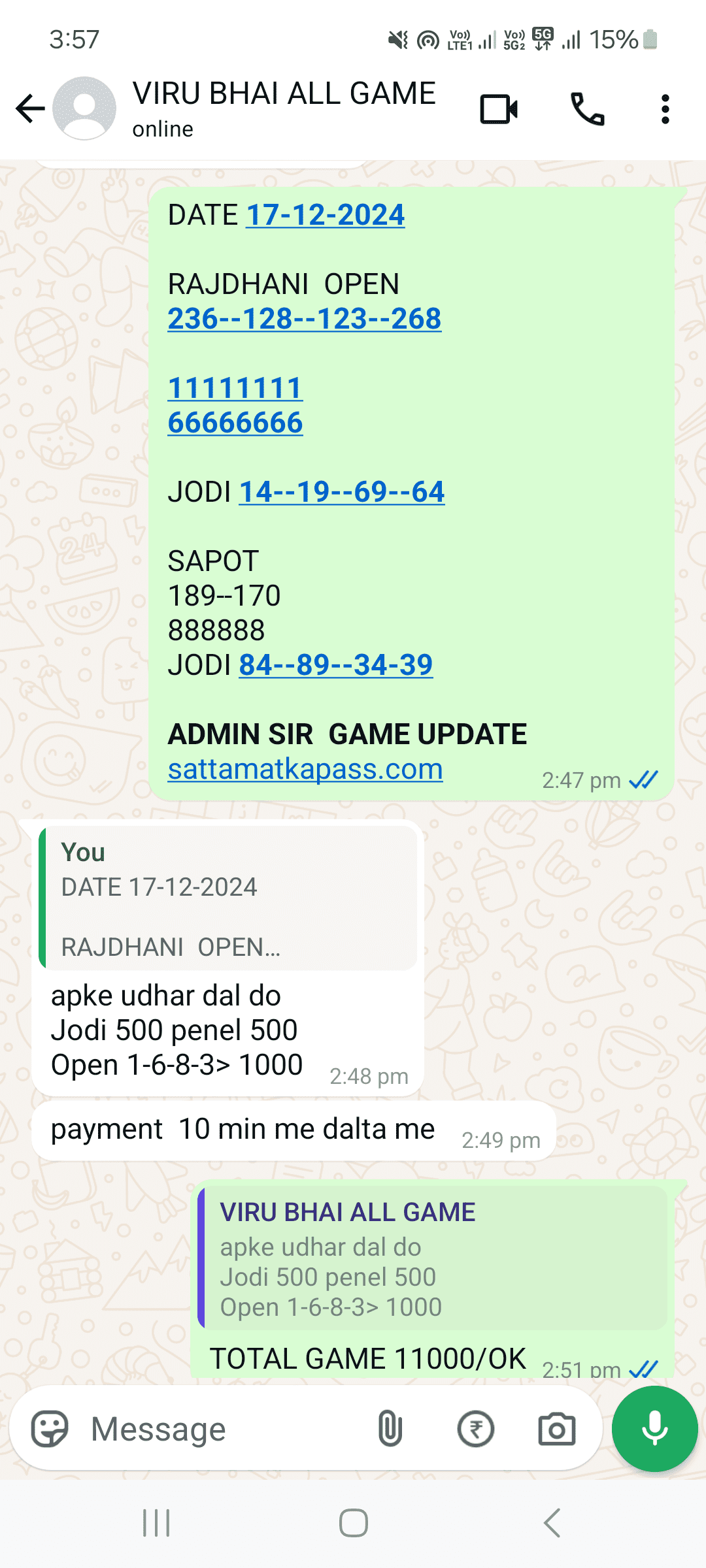Open the sattamatkapass.com link
The height and width of the screenshot is (1568, 706).
point(305,769)
